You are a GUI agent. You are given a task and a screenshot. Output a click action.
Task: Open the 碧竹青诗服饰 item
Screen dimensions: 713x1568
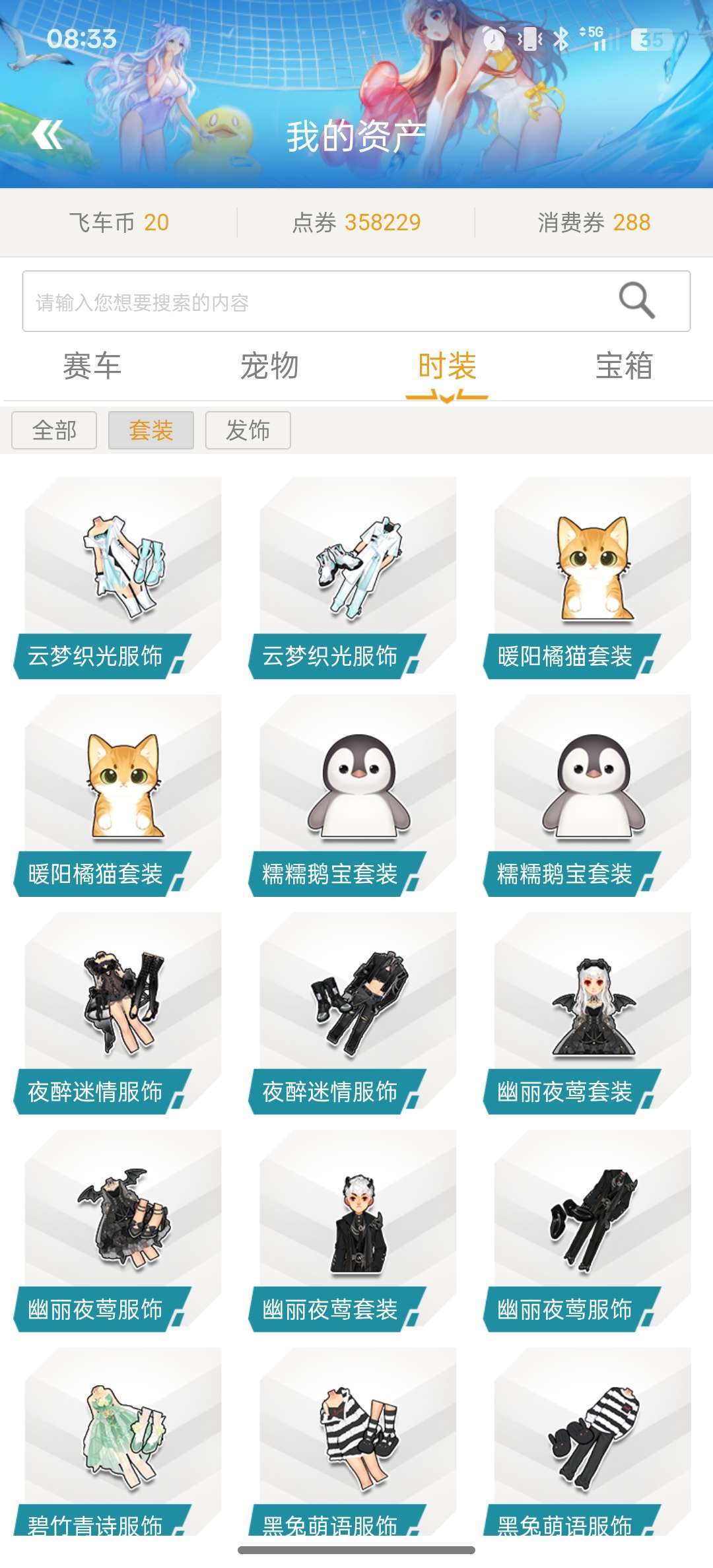119,1442
